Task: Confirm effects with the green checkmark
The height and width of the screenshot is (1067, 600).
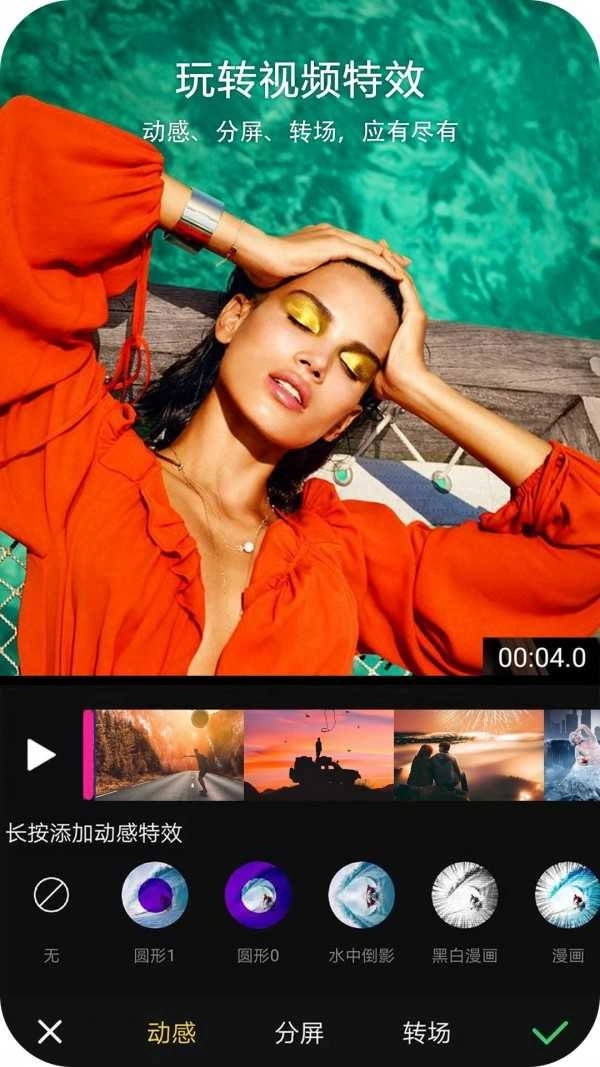Action: point(549,1032)
